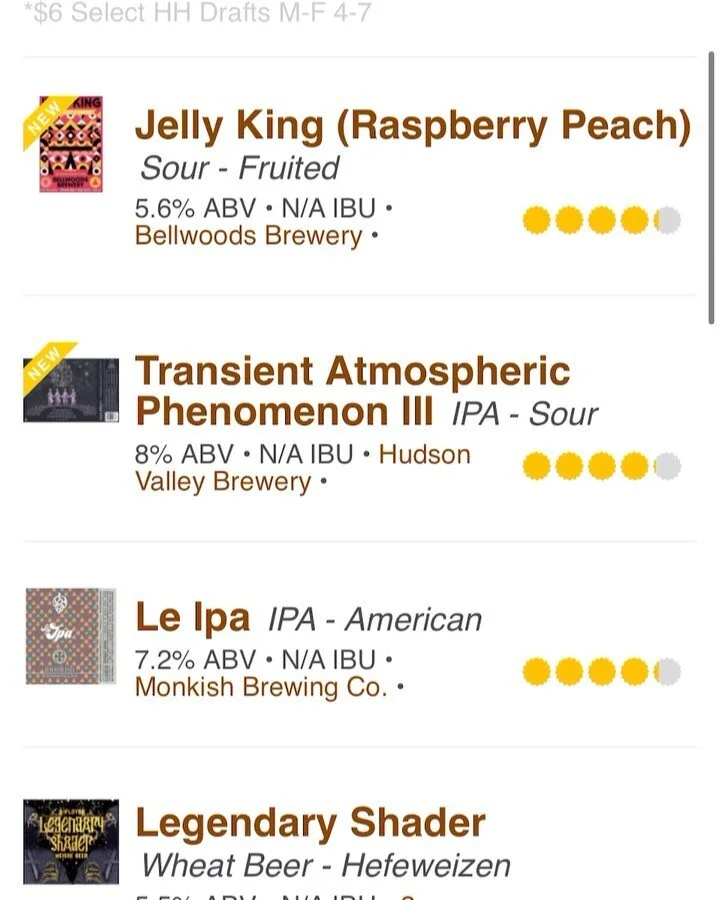Select the Le Ipa label image
This screenshot has width=720, height=900.
71,636
